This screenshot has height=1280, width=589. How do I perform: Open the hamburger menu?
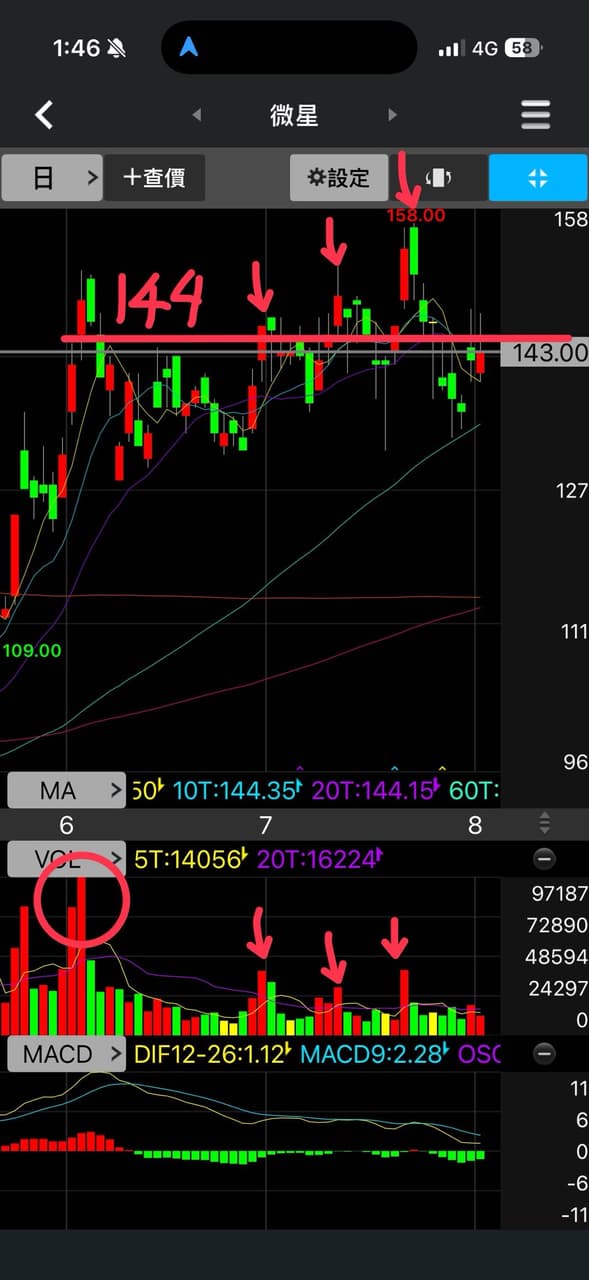coord(536,115)
